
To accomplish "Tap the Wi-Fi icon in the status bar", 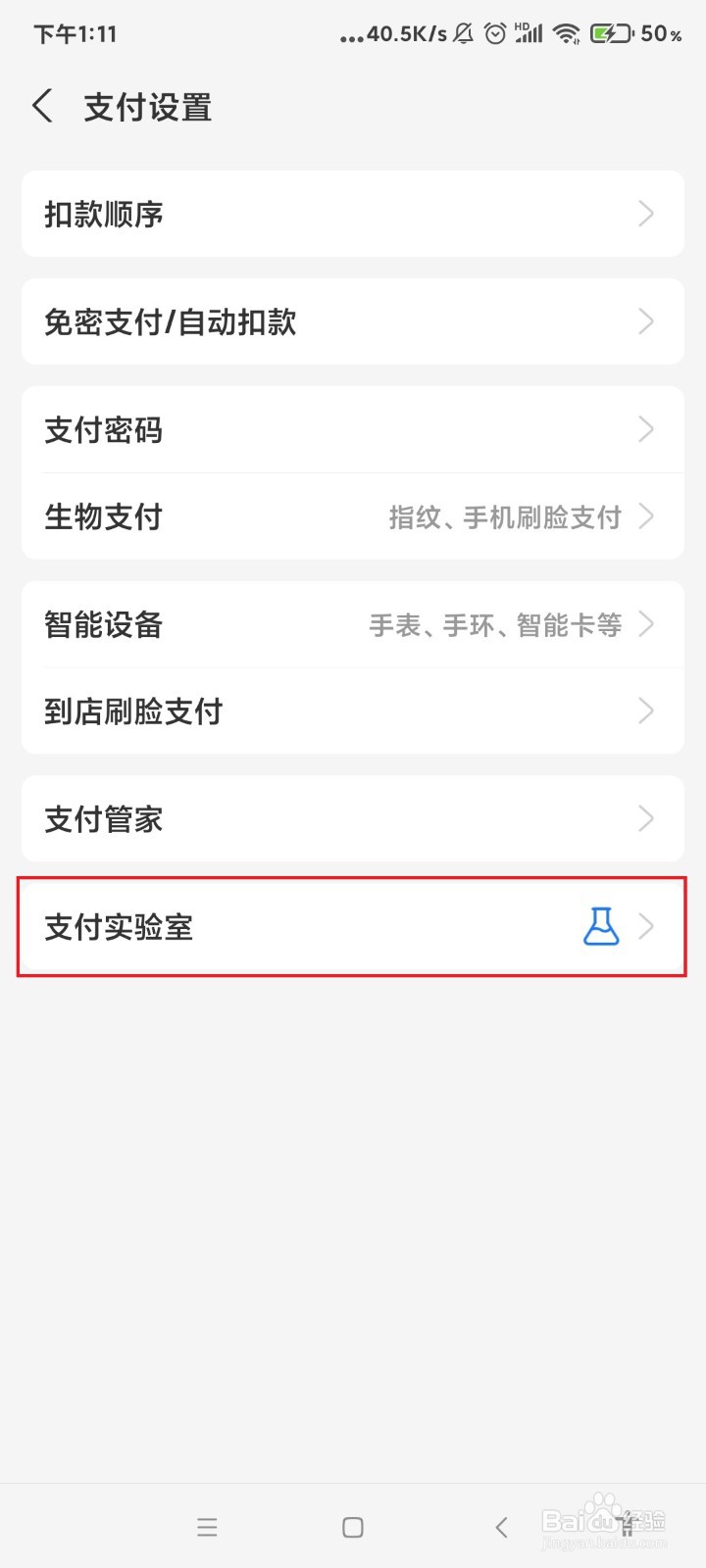I will pos(567,33).
